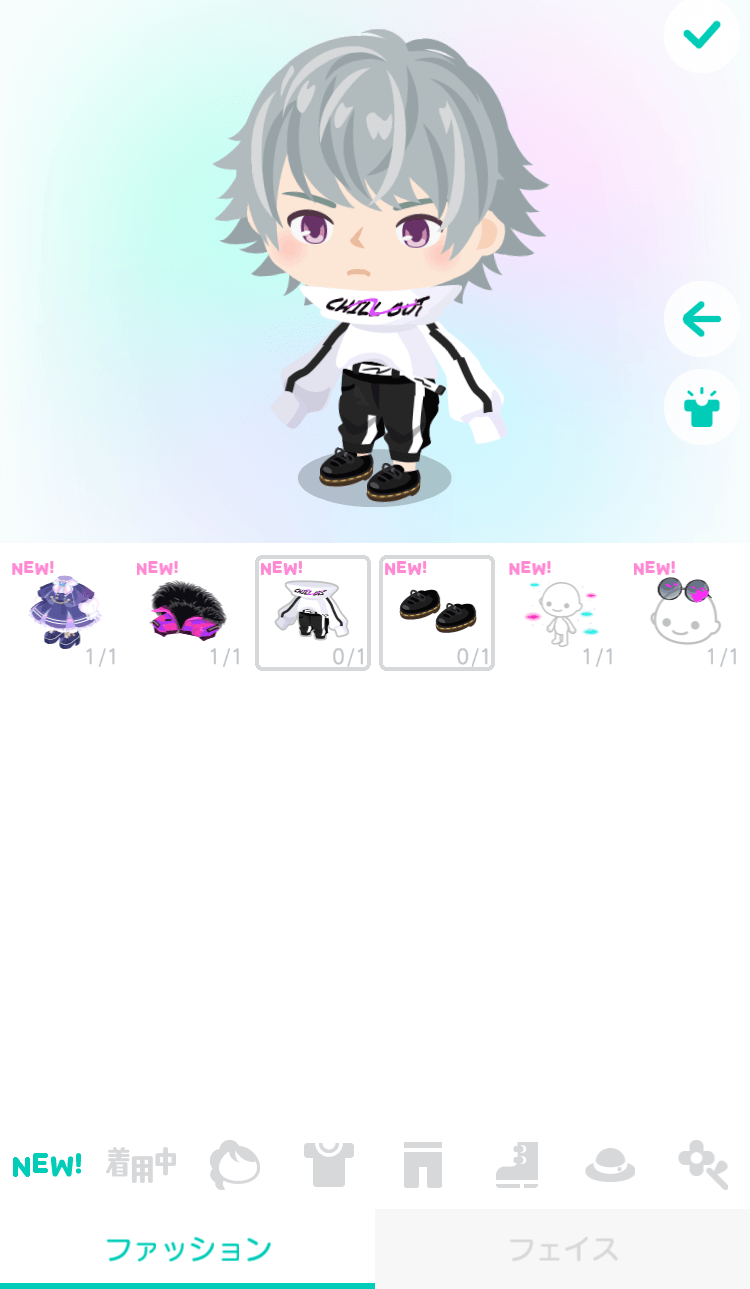Tap the back arrow button
Viewport: 750px width, 1289px height.
click(702, 320)
